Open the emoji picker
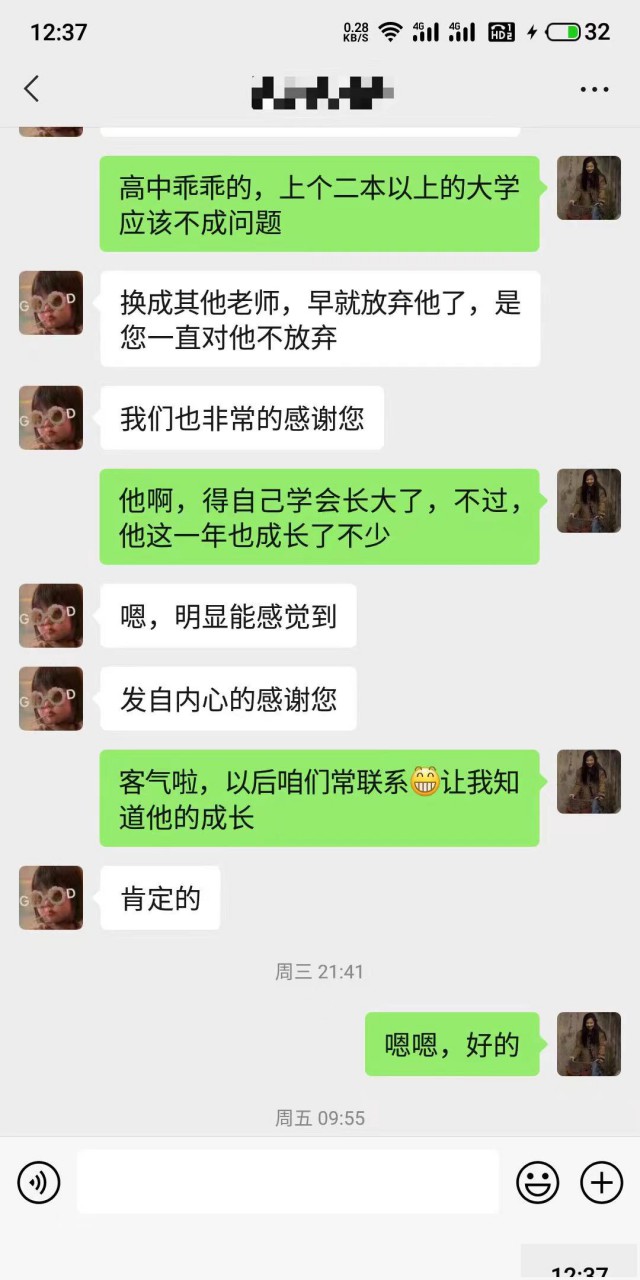Viewport: 640px width, 1280px height. (537, 1183)
